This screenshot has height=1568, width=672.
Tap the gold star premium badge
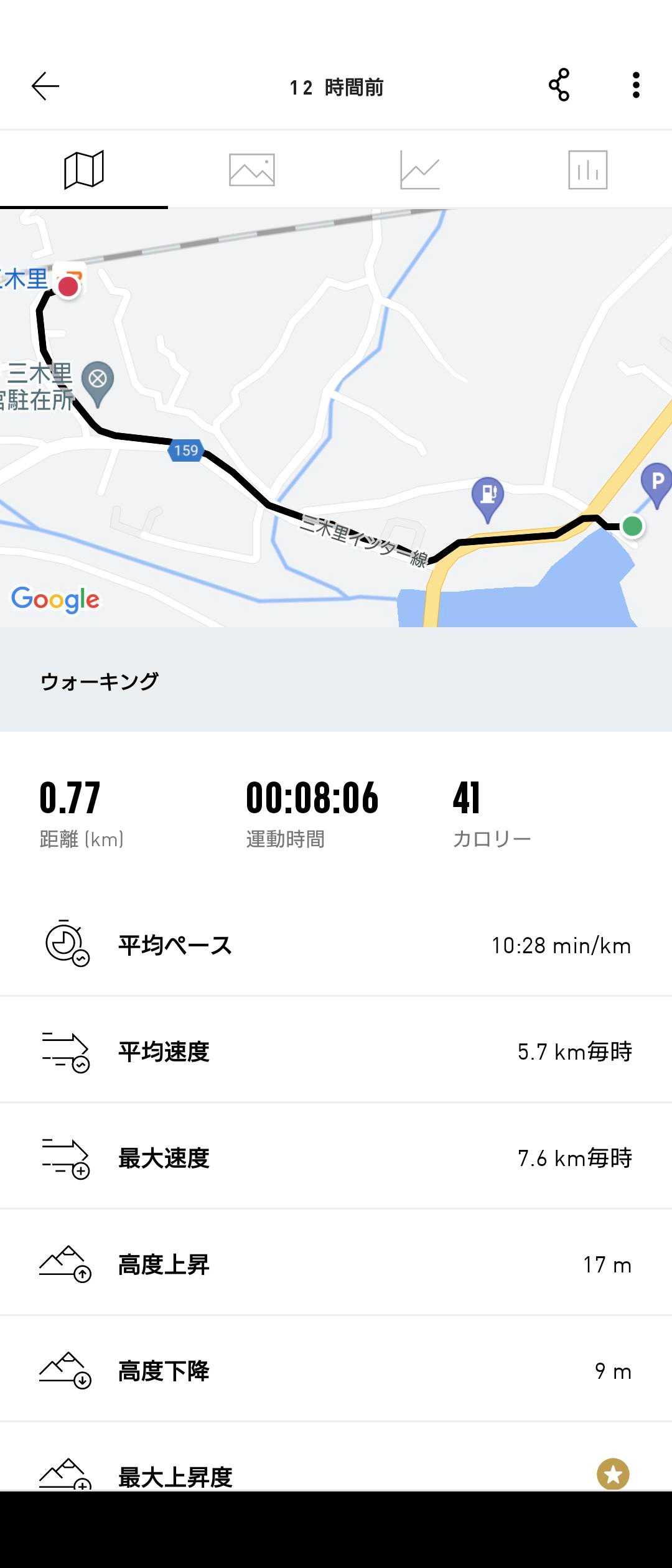pos(613,1475)
